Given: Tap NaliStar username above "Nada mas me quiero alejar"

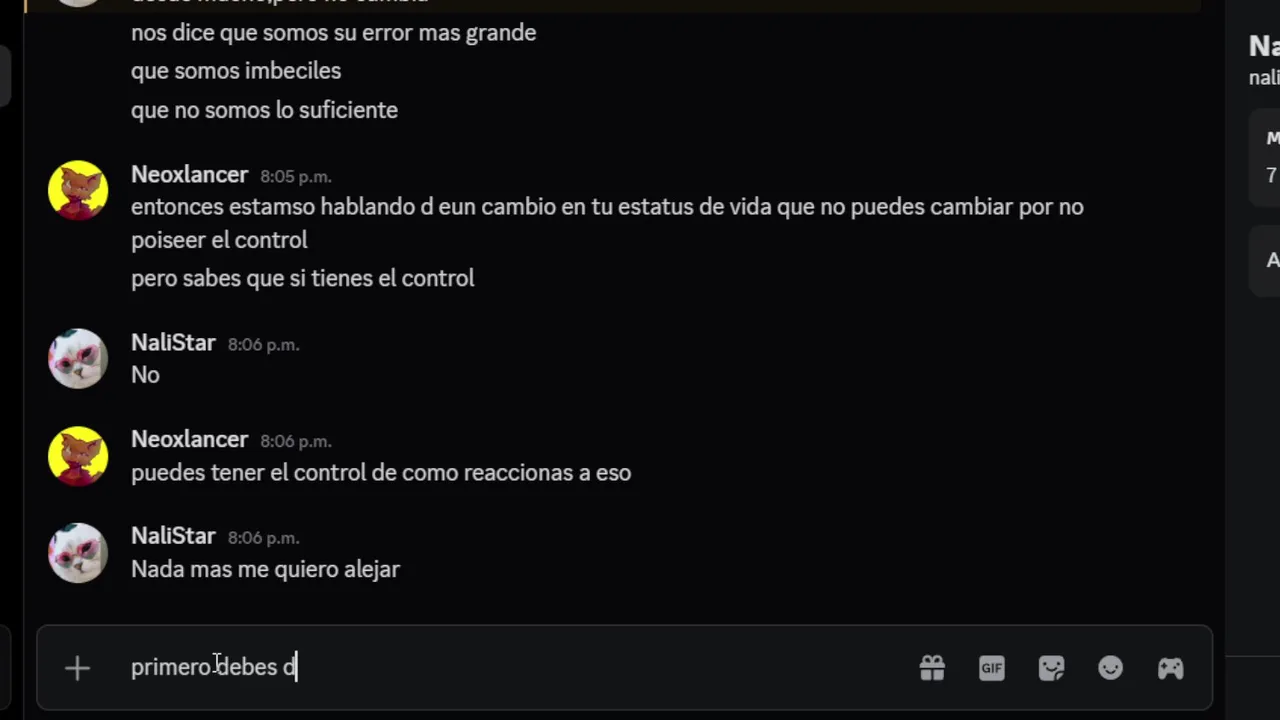Looking at the screenshot, I should (173, 537).
